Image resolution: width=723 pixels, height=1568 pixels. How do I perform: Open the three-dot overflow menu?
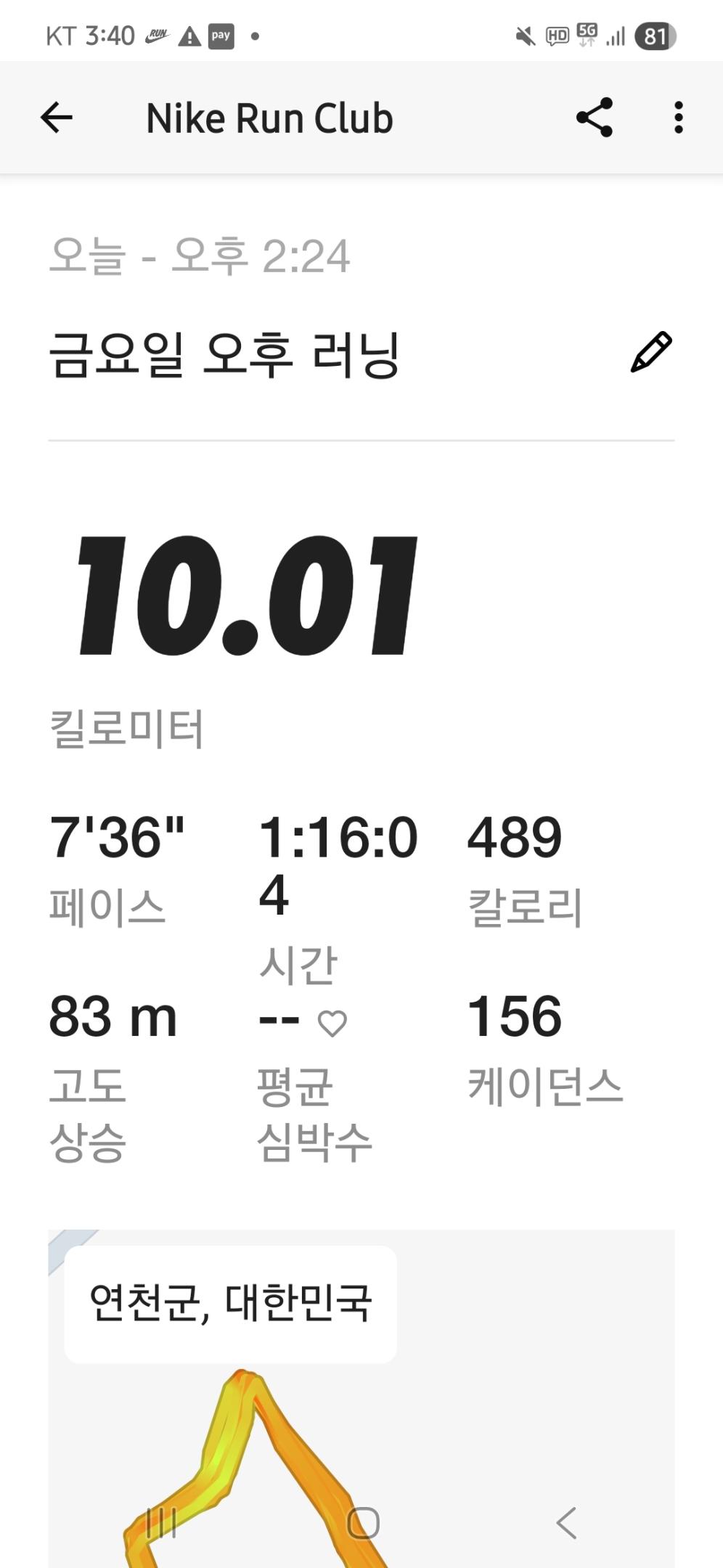tap(678, 118)
